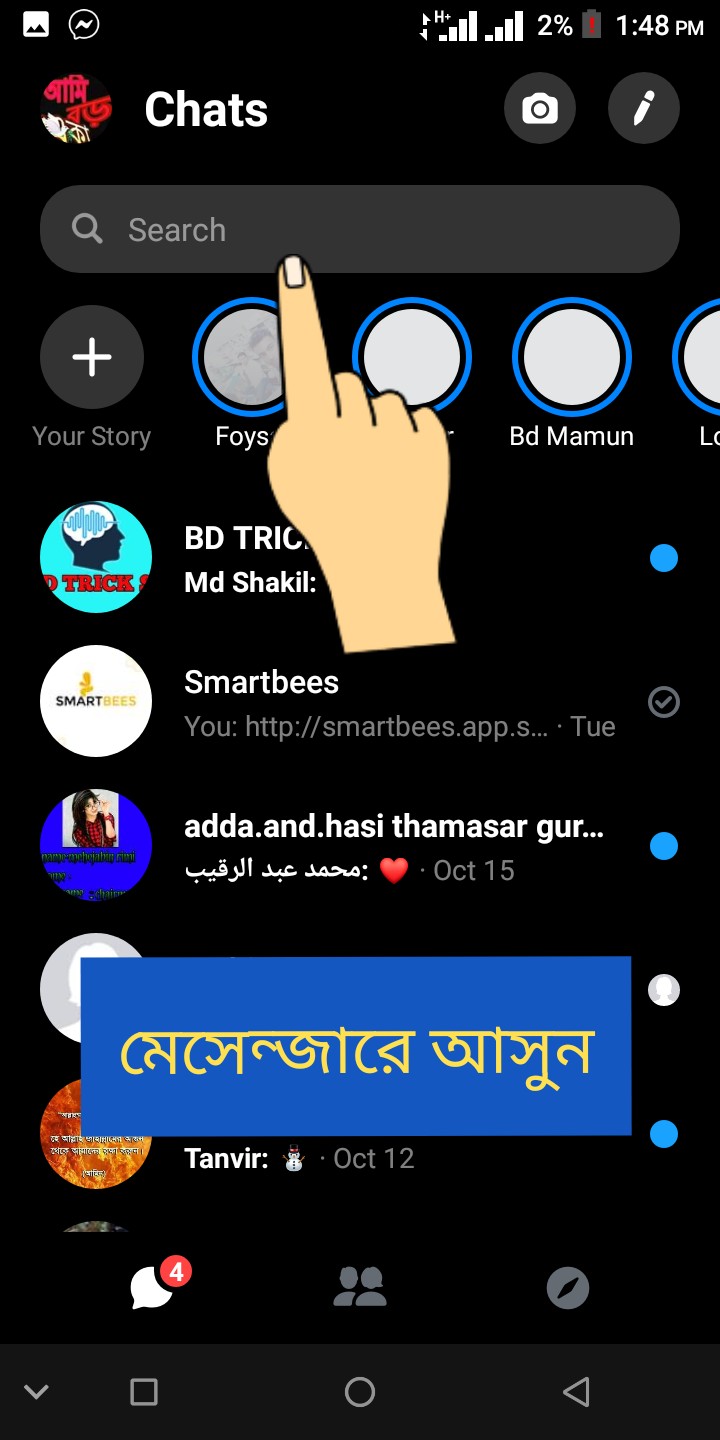The width and height of the screenshot is (720, 1440).
Task: Select the Chats tab with badge
Action: 153,1286
